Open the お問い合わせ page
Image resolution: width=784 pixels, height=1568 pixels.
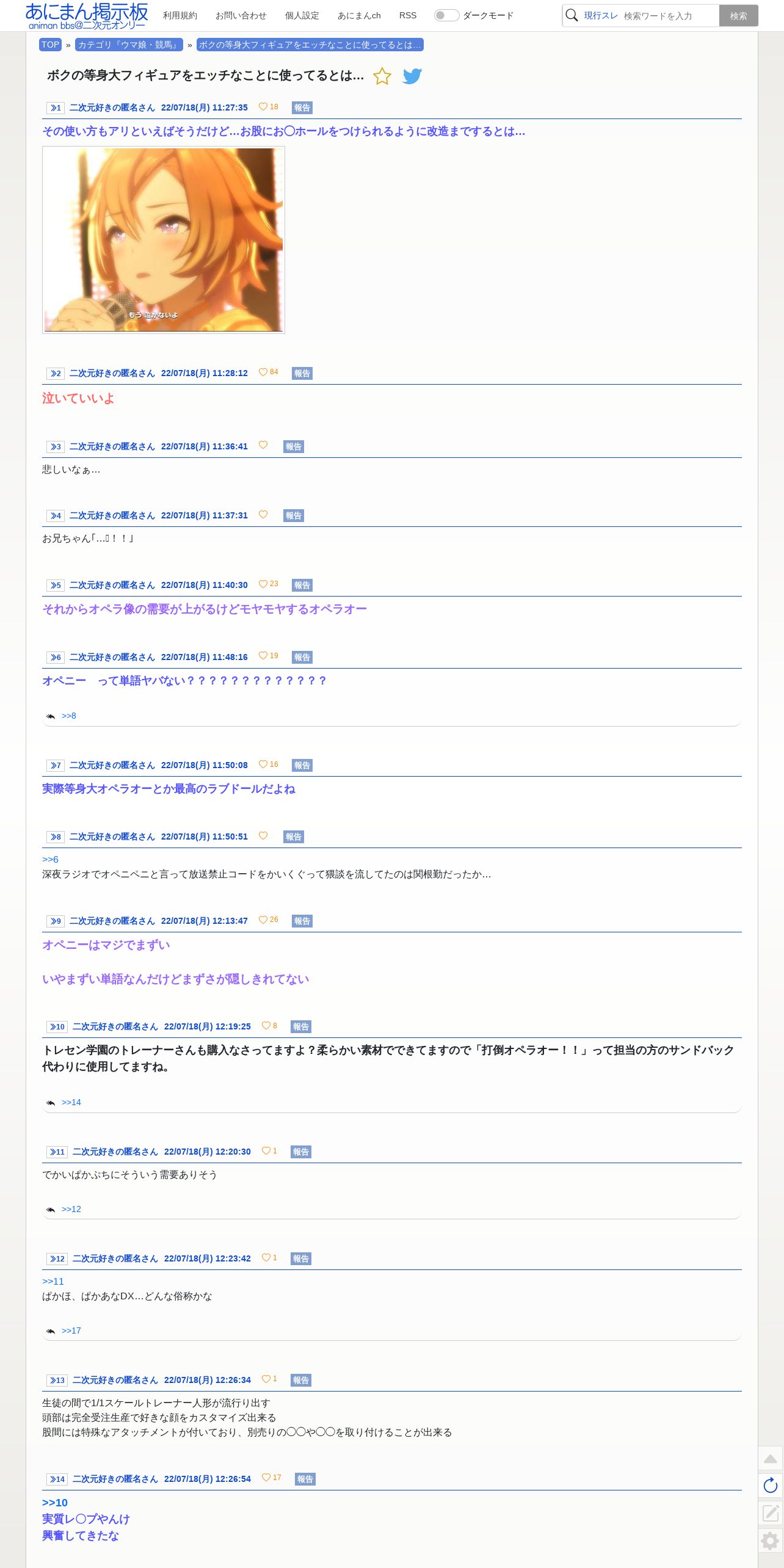pos(241,15)
